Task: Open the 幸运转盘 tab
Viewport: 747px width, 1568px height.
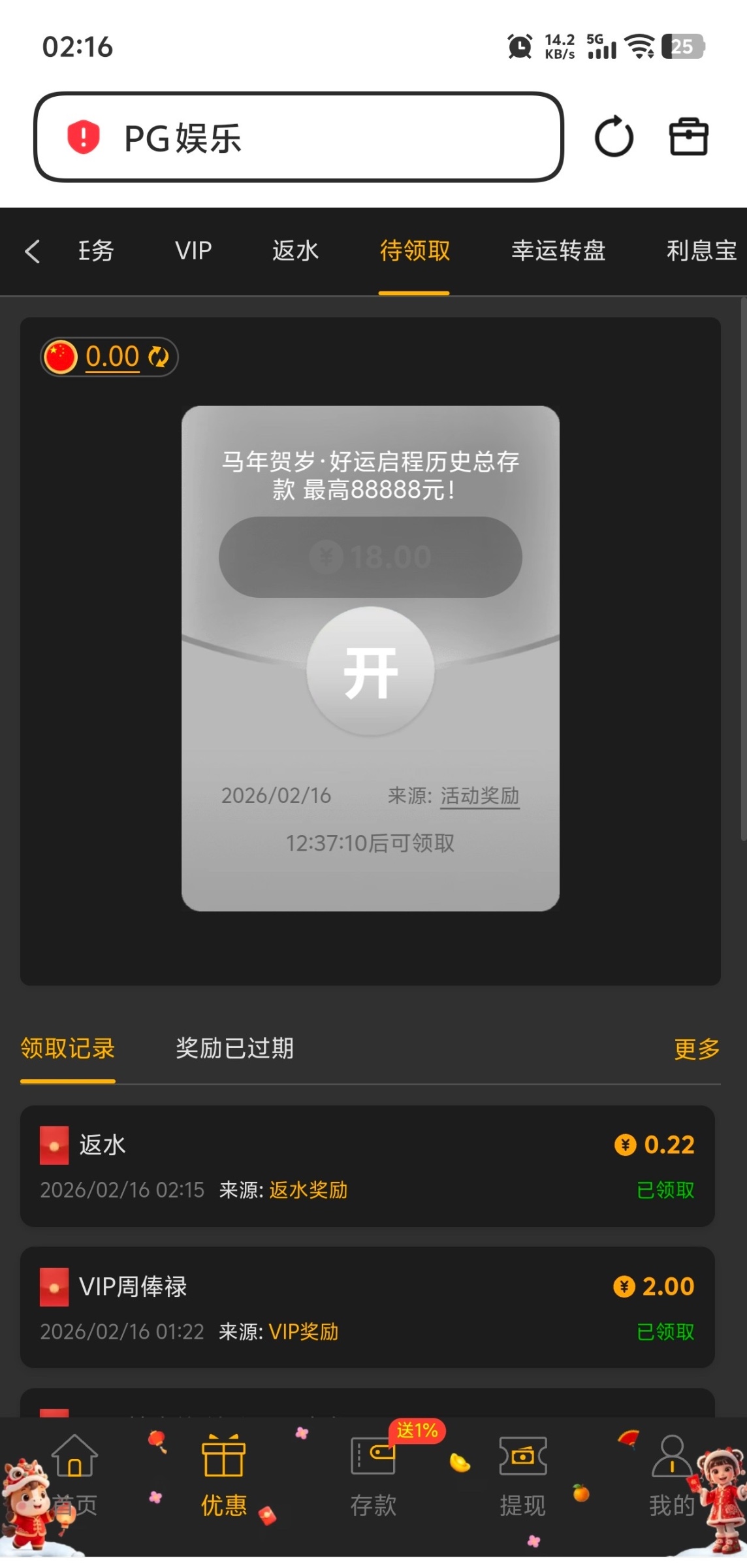Action: [x=558, y=251]
